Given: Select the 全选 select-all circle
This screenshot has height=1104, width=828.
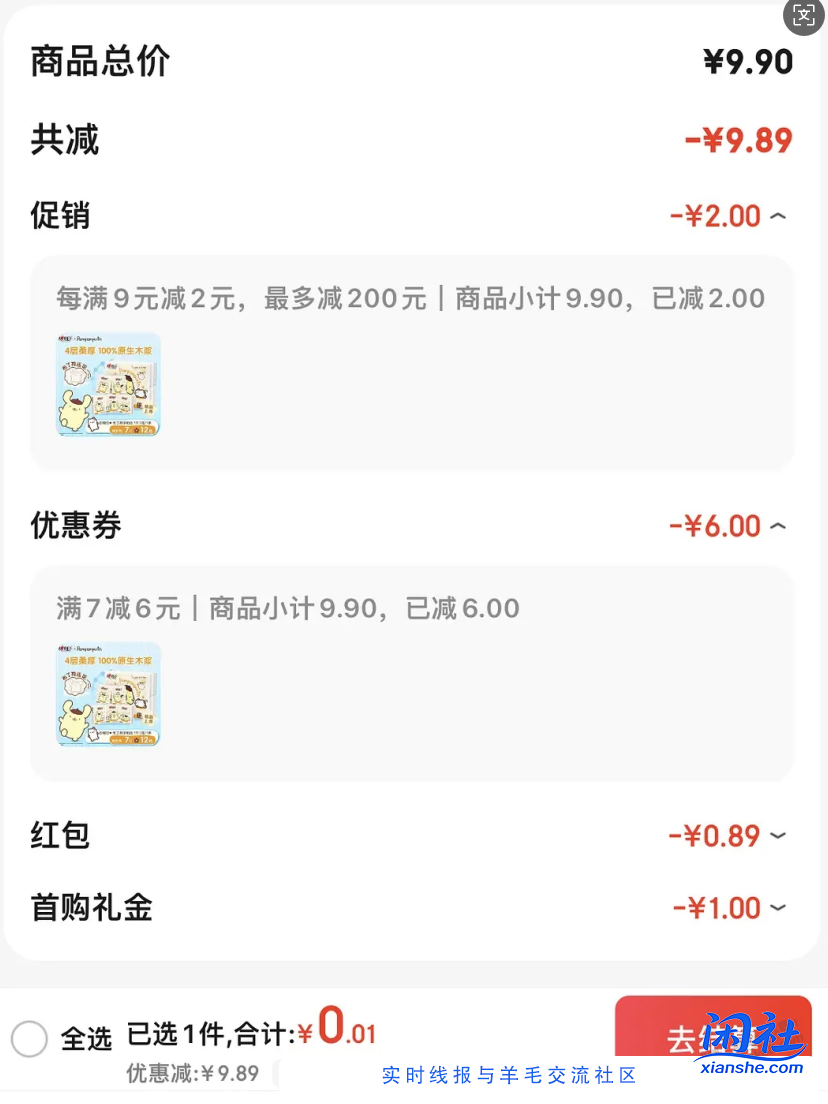Looking at the screenshot, I should click(30, 1041).
